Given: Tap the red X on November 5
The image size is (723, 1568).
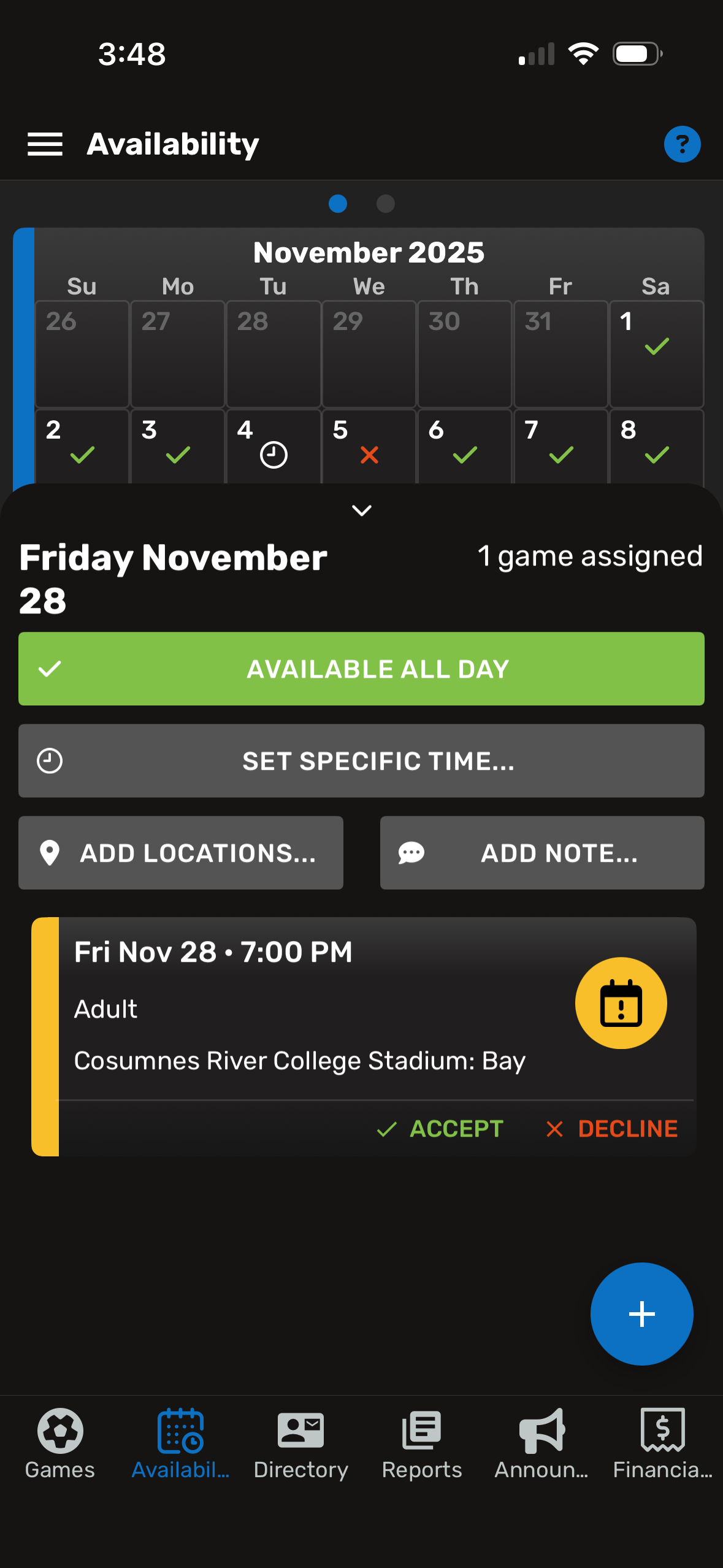Looking at the screenshot, I should (368, 455).
